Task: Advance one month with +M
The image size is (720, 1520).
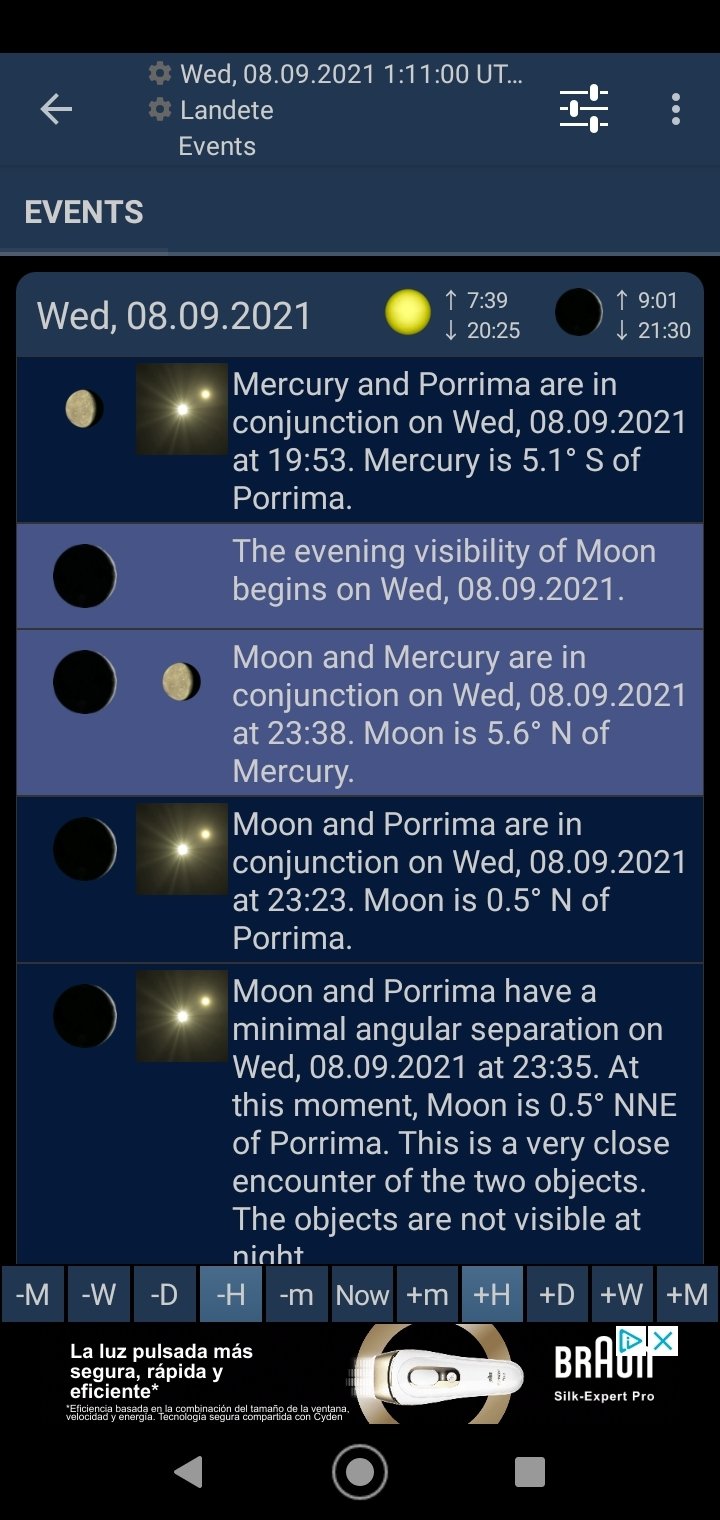Action: (x=688, y=1295)
